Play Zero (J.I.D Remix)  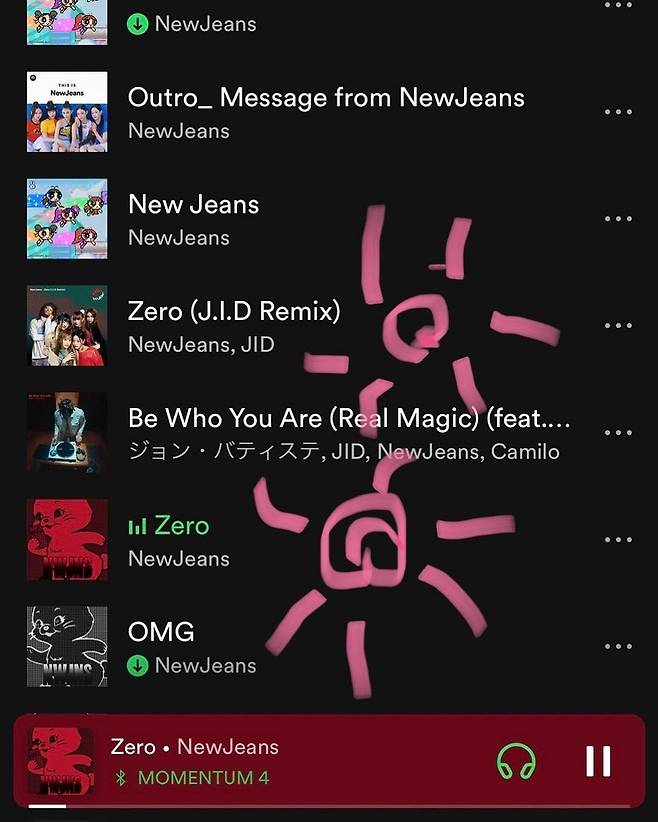coord(234,312)
